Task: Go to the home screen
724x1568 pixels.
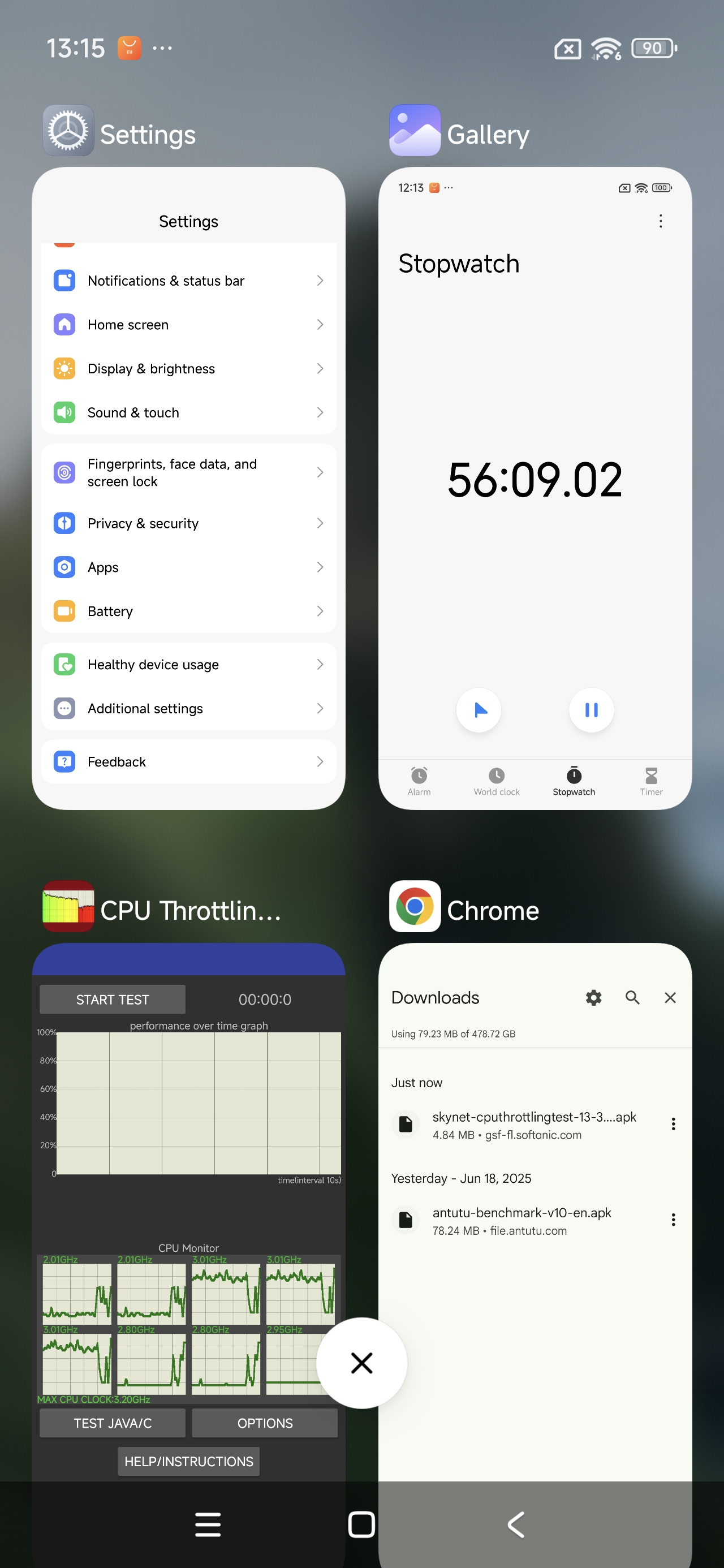Action: click(361, 1525)
